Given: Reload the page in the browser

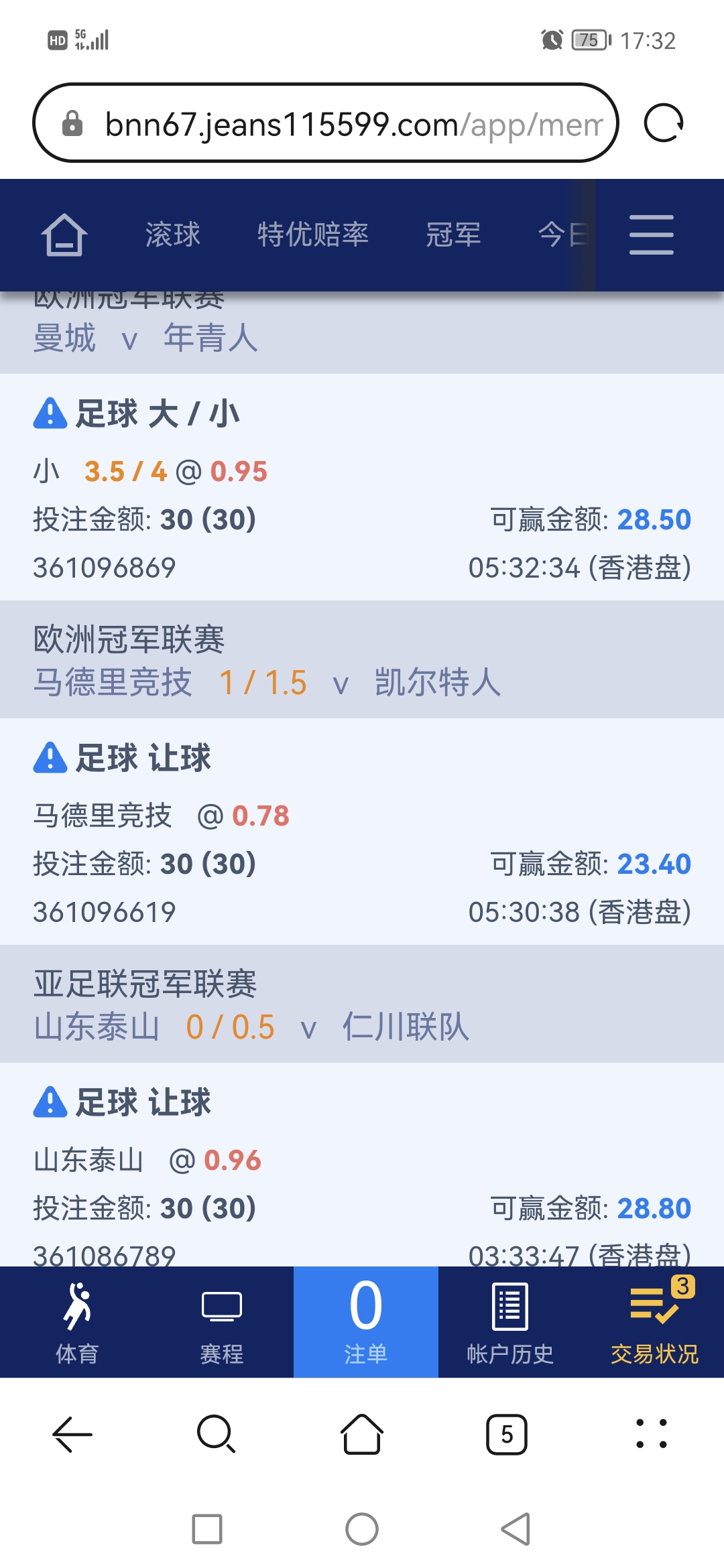Looking at the screenshot, I should [x=663, y=123].
